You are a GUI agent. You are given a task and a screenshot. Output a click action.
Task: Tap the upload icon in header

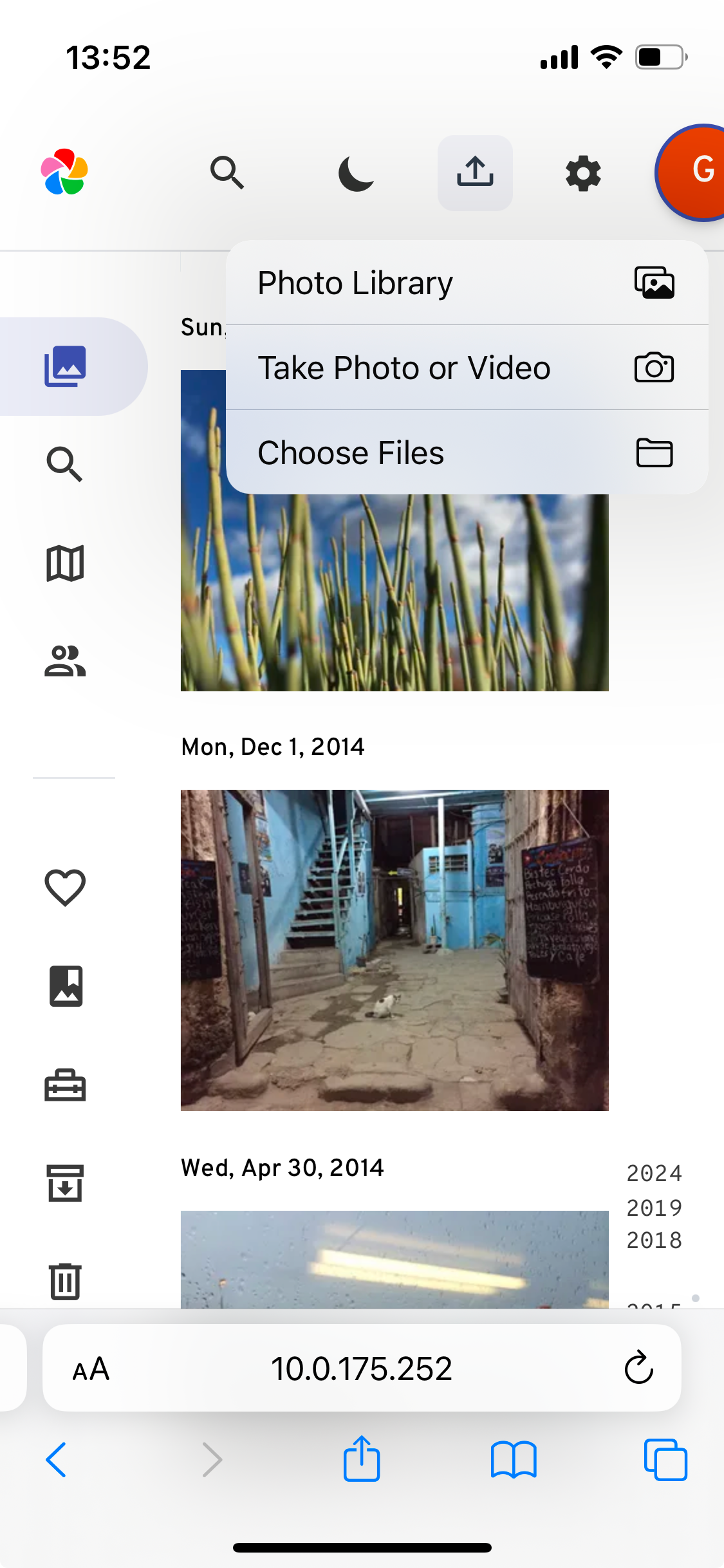tap(475, 173)
